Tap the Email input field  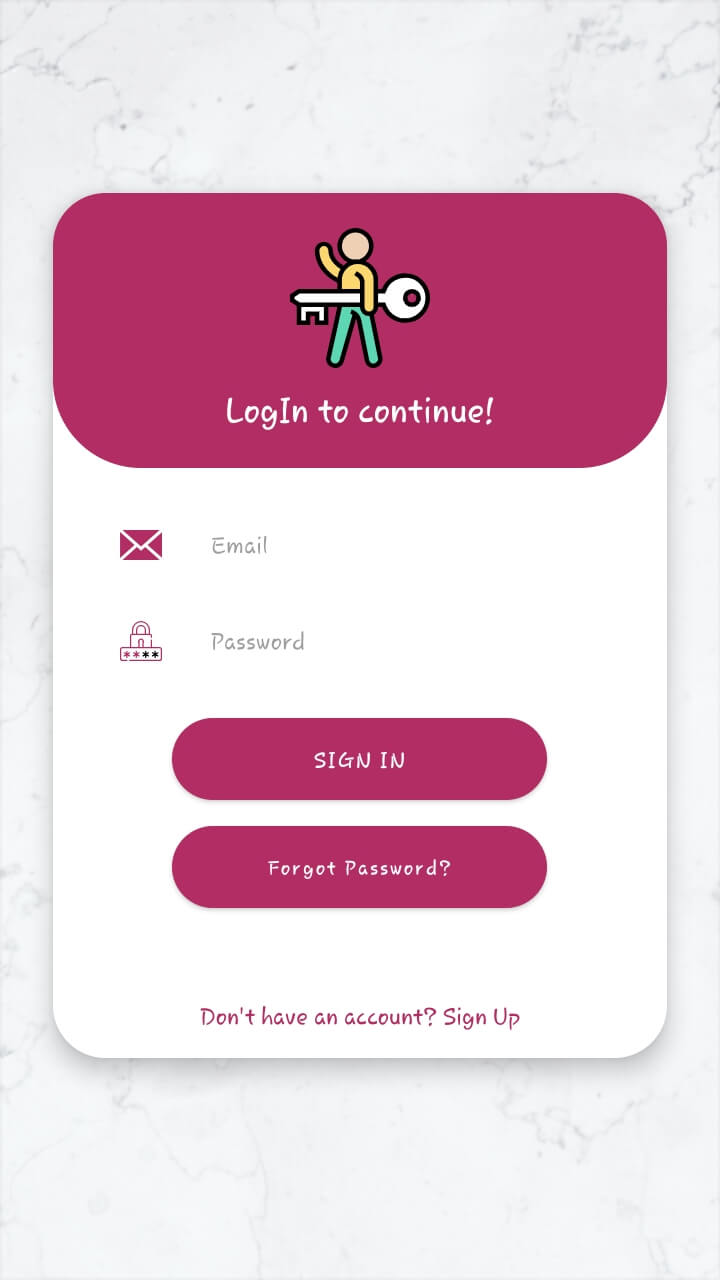point(400,546)
